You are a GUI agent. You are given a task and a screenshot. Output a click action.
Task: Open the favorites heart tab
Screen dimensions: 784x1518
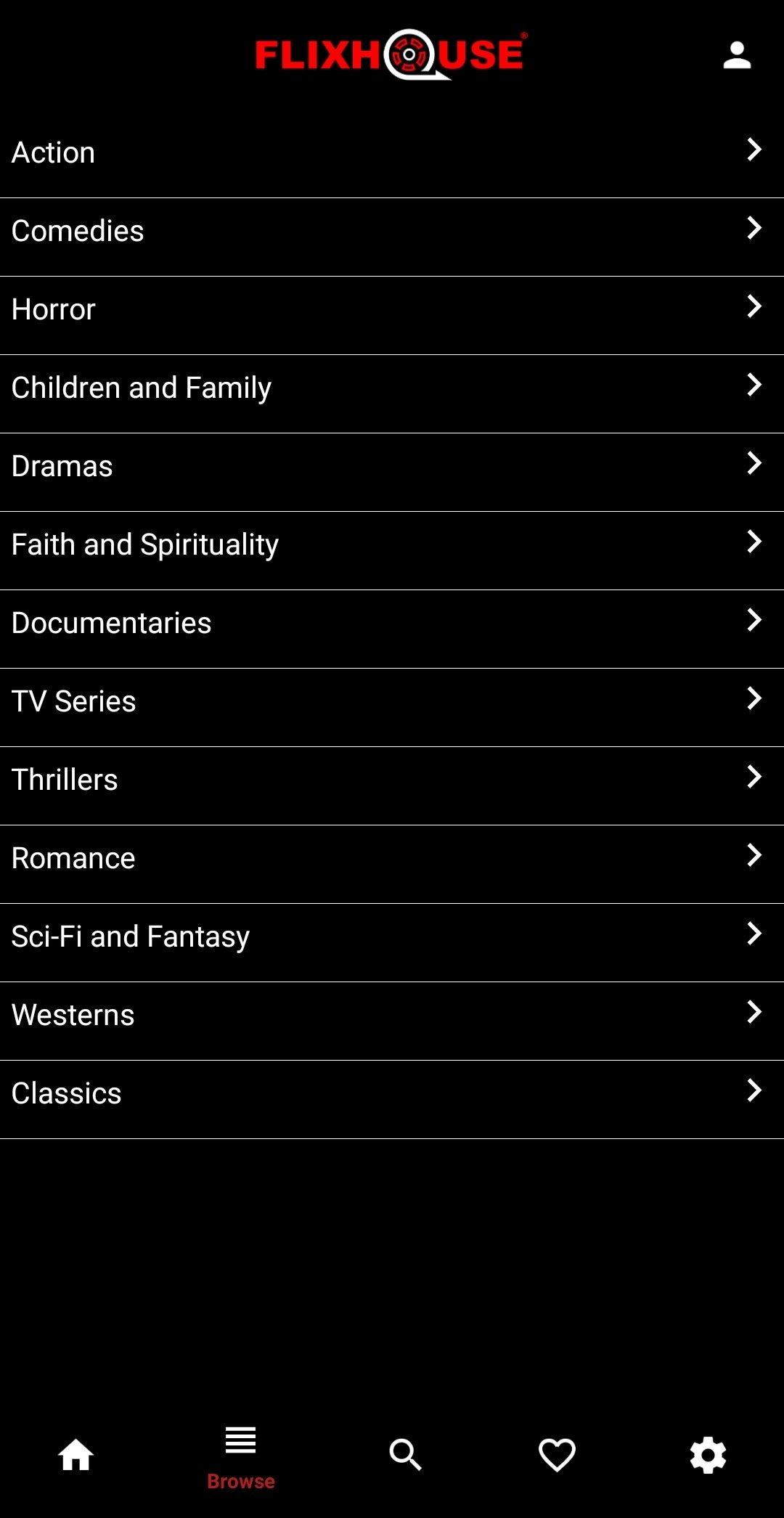pos(557,1455)
